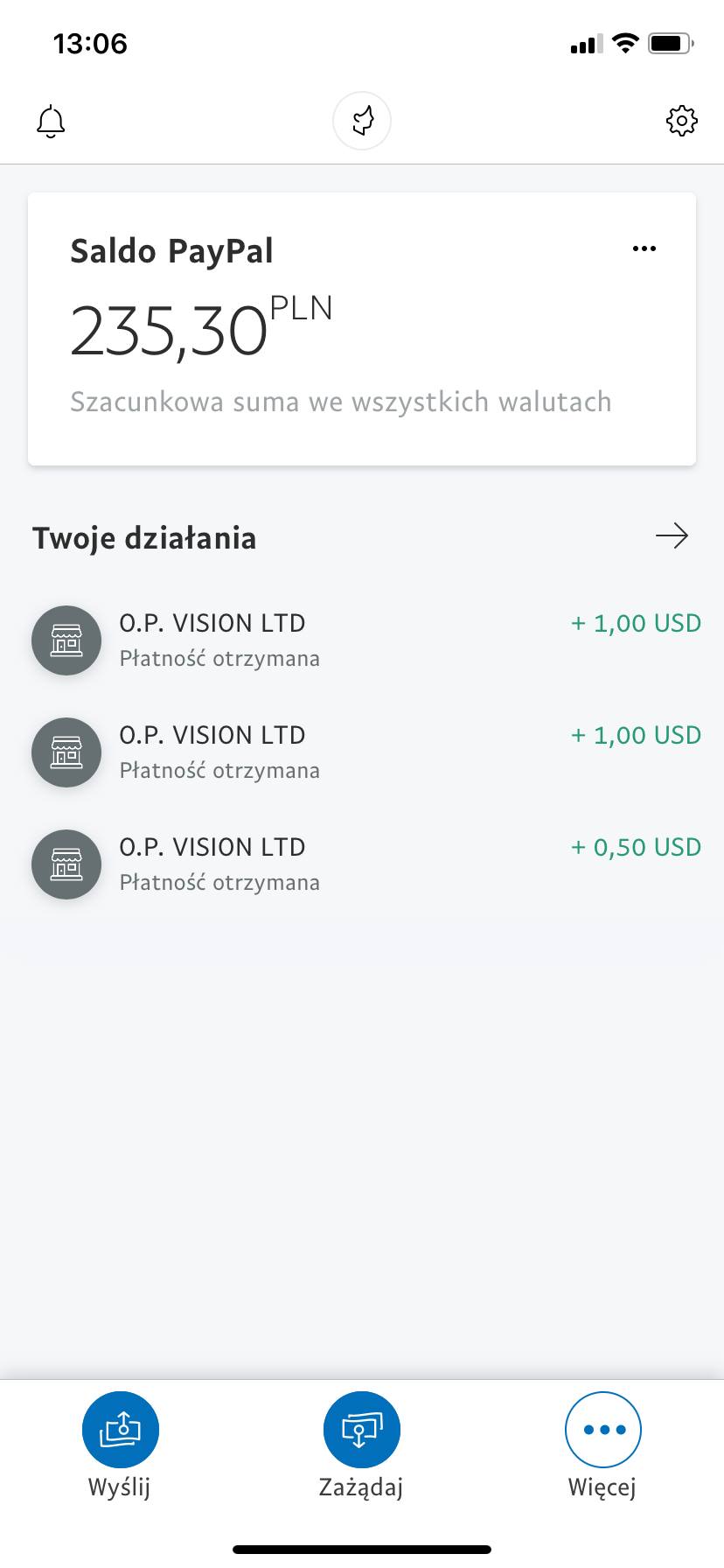
Task: Open the Więcej options
Action: point(602,1445)
